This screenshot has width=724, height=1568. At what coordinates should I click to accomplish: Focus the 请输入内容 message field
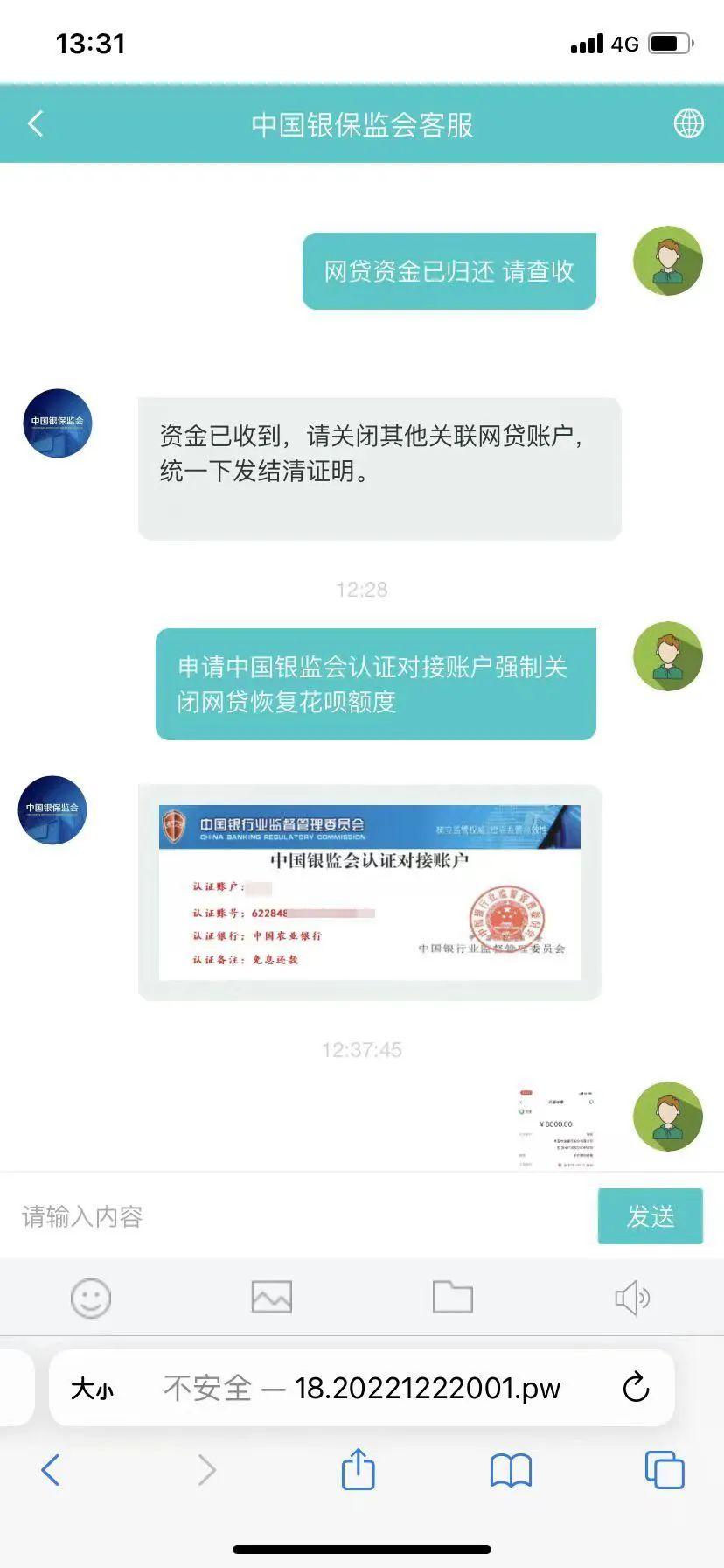[302, 1216]
